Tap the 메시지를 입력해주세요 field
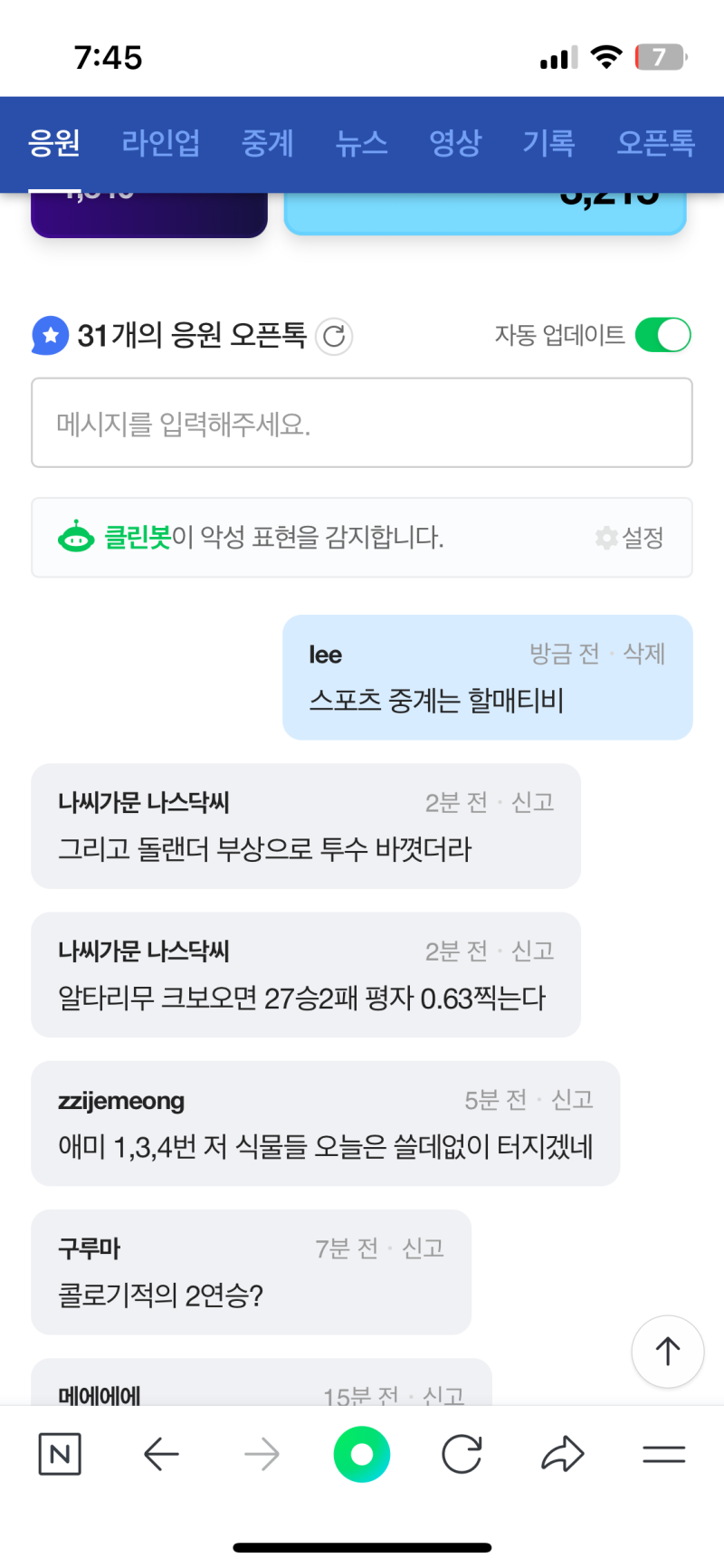The height and width of the screenshot is (1568, 724). pyautogui.click(x=362, y=423)
